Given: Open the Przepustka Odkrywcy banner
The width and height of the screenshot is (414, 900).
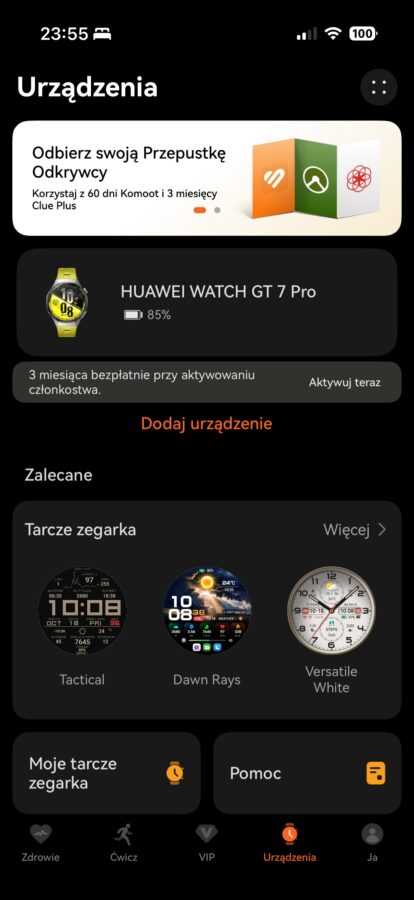Looking at the screenshot, I should [207, 178].
